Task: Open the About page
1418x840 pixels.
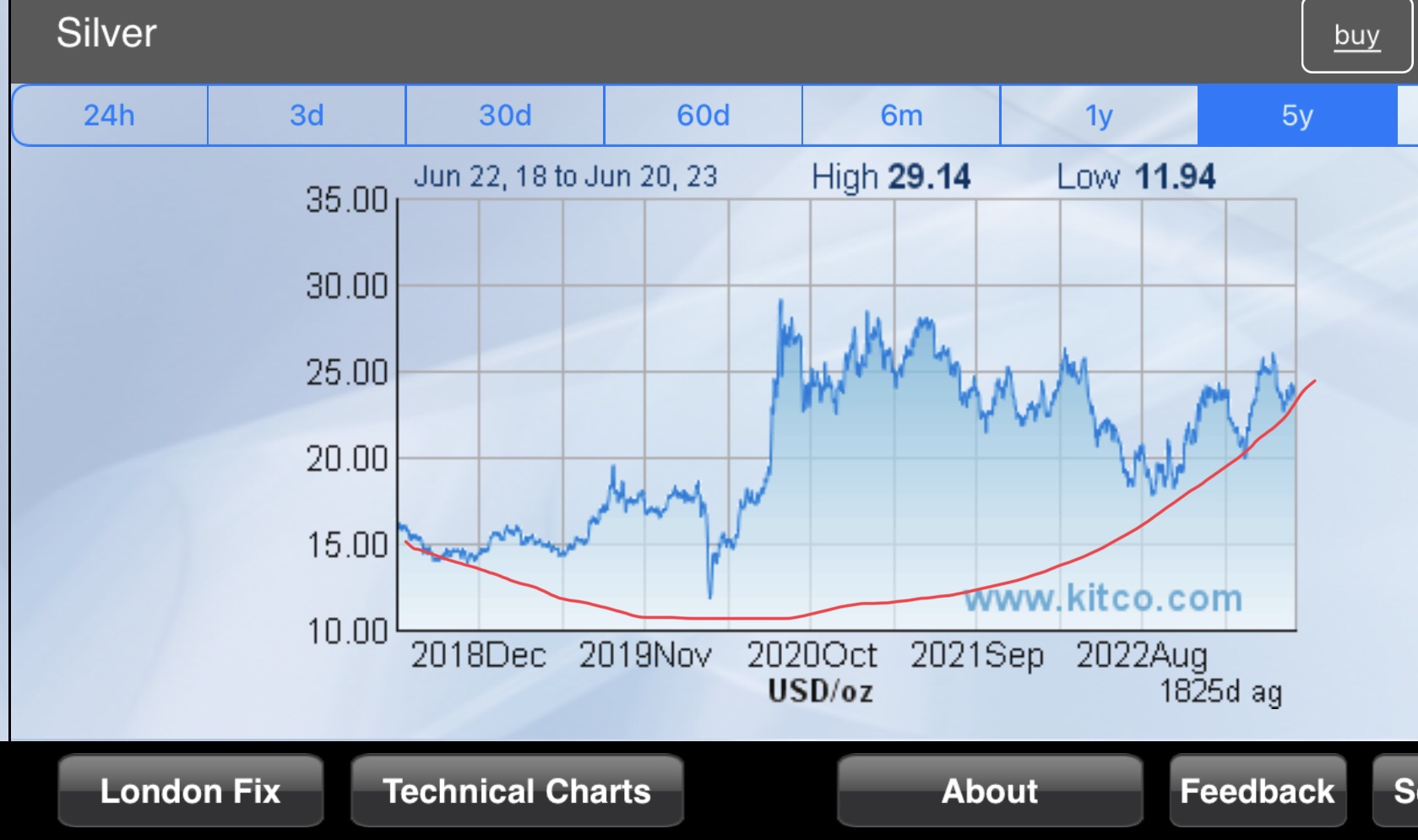Action: coord(989,791)
